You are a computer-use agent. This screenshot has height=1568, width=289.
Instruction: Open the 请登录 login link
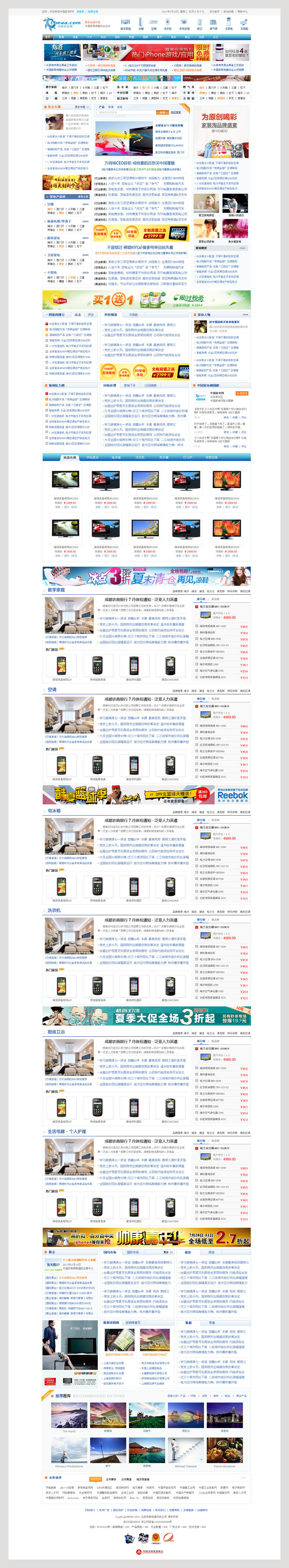click(80, 11)
